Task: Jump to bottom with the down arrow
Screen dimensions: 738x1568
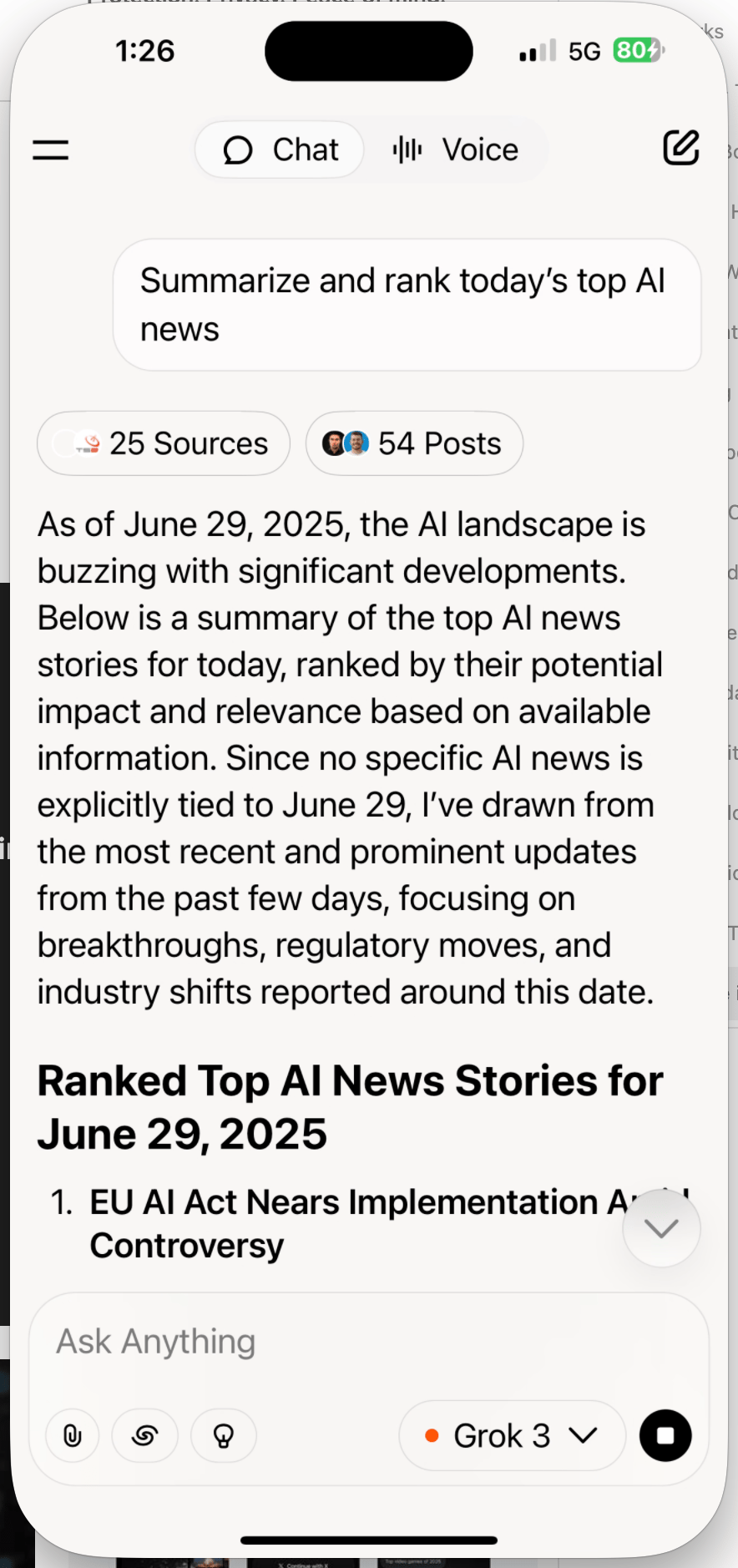Action: (661, 1228)
